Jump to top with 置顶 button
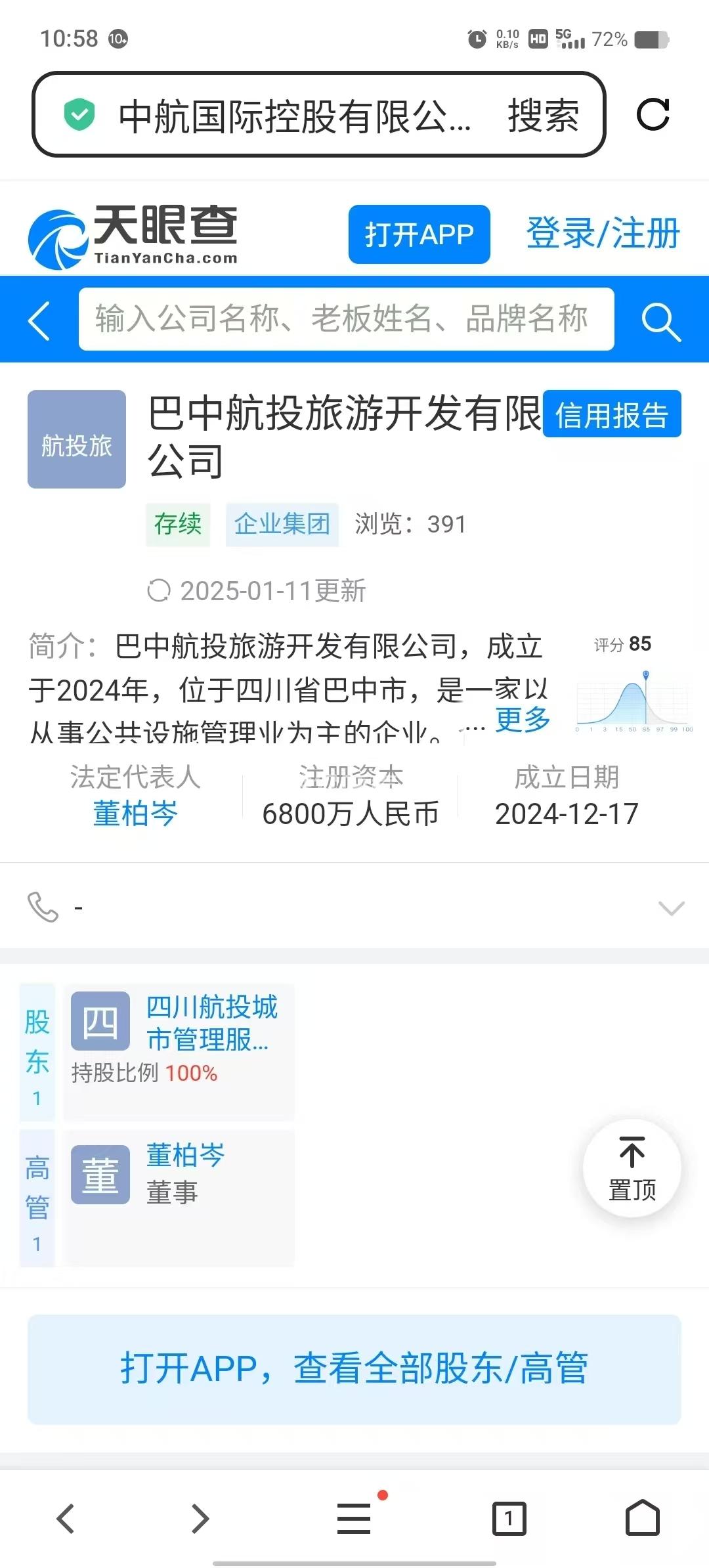 tap(632, 1167)
